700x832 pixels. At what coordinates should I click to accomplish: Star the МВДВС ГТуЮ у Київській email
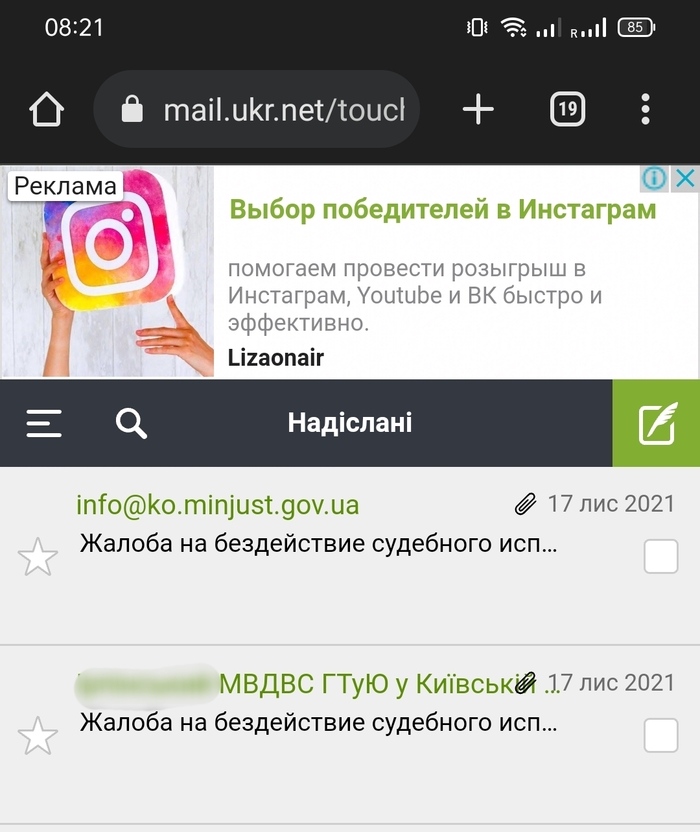click(38, 736)
